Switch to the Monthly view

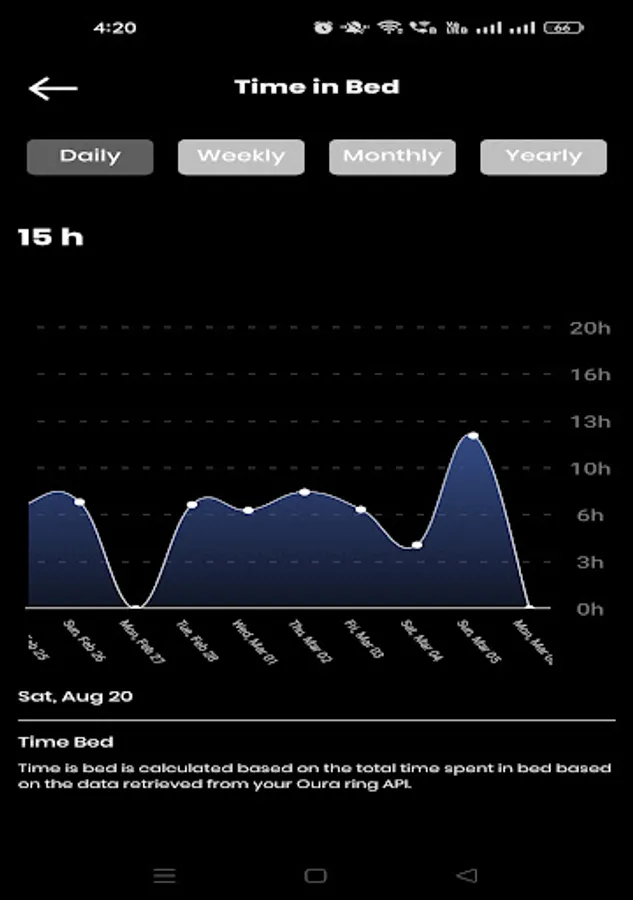point(393,157)
